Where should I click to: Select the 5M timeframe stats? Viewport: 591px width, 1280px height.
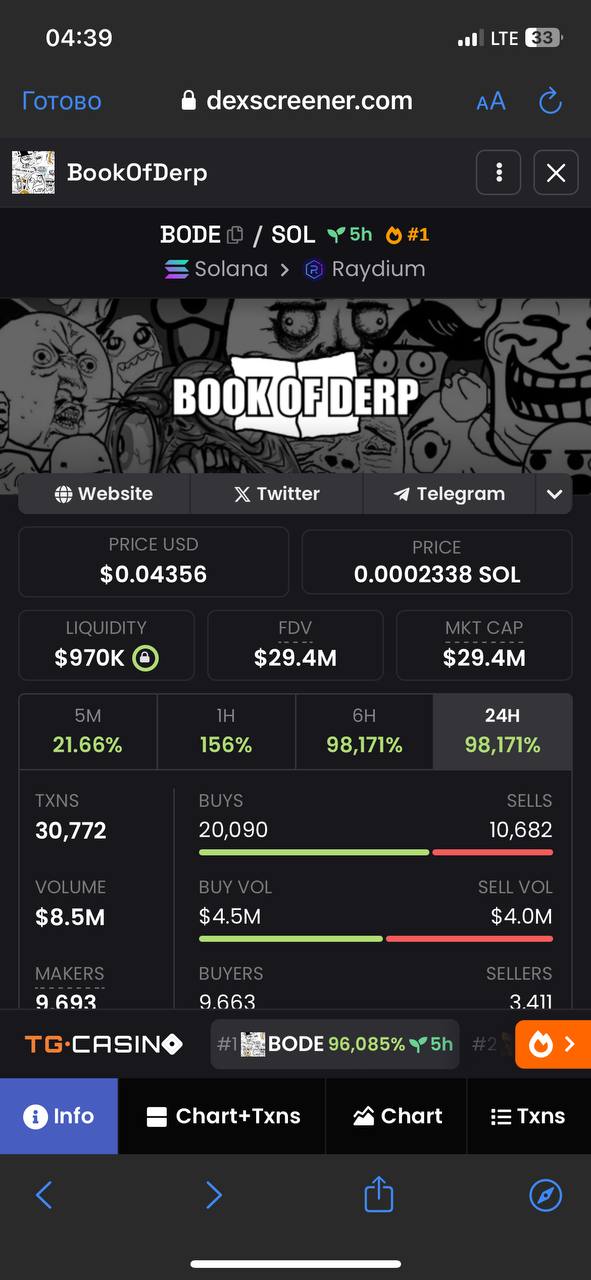88,731
